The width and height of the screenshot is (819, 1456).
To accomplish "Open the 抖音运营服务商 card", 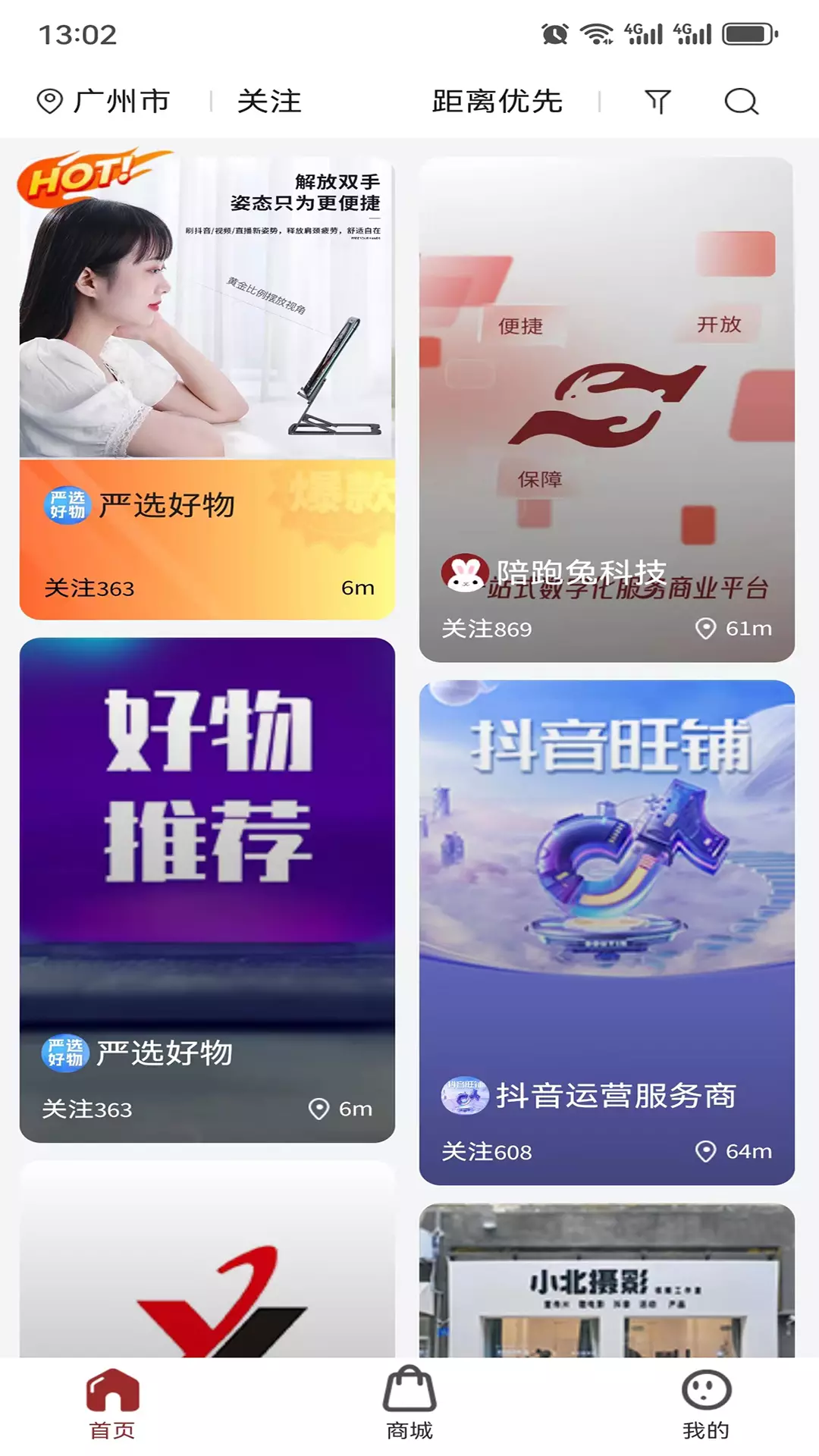I will coord(607,931).
